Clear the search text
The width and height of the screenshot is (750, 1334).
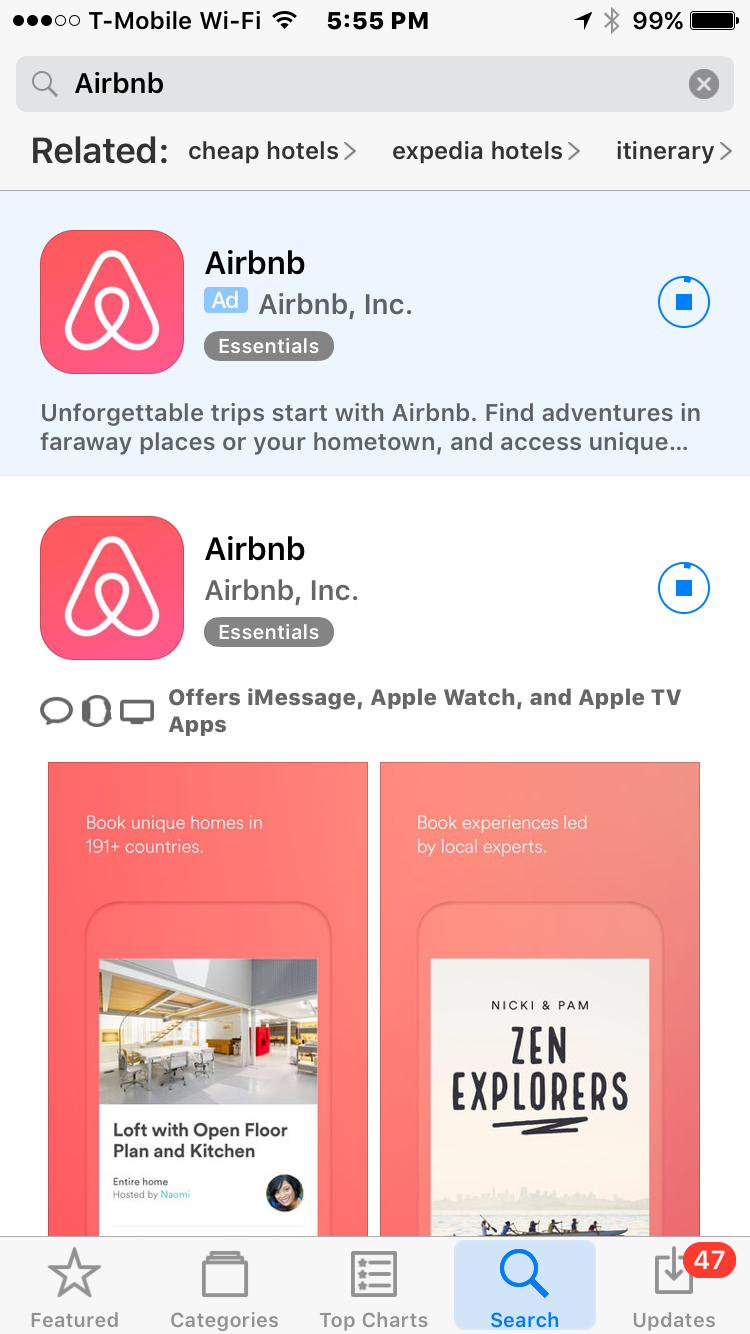pos(704,84)
